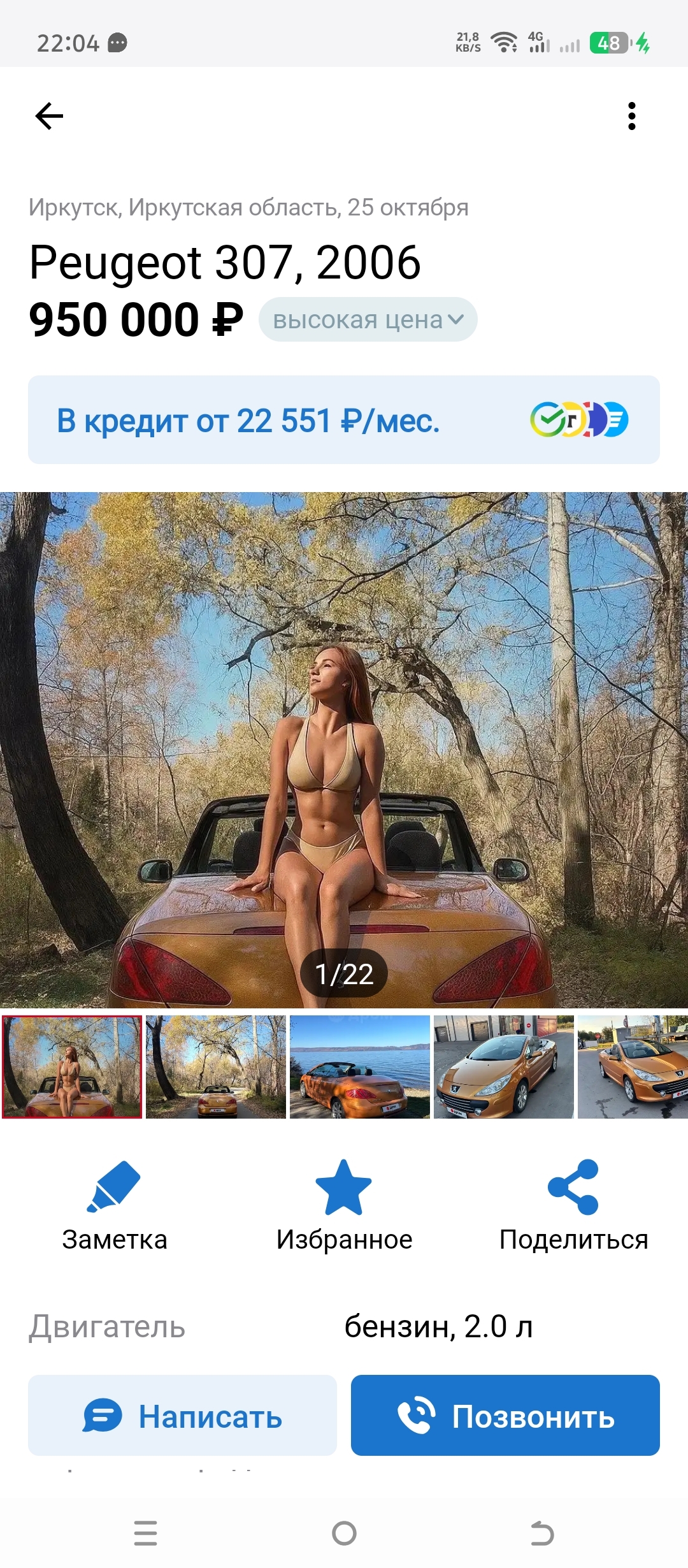Open the system recent apps view
Viewport: 688px width, 1568px height.
(x=145, y=1533)
